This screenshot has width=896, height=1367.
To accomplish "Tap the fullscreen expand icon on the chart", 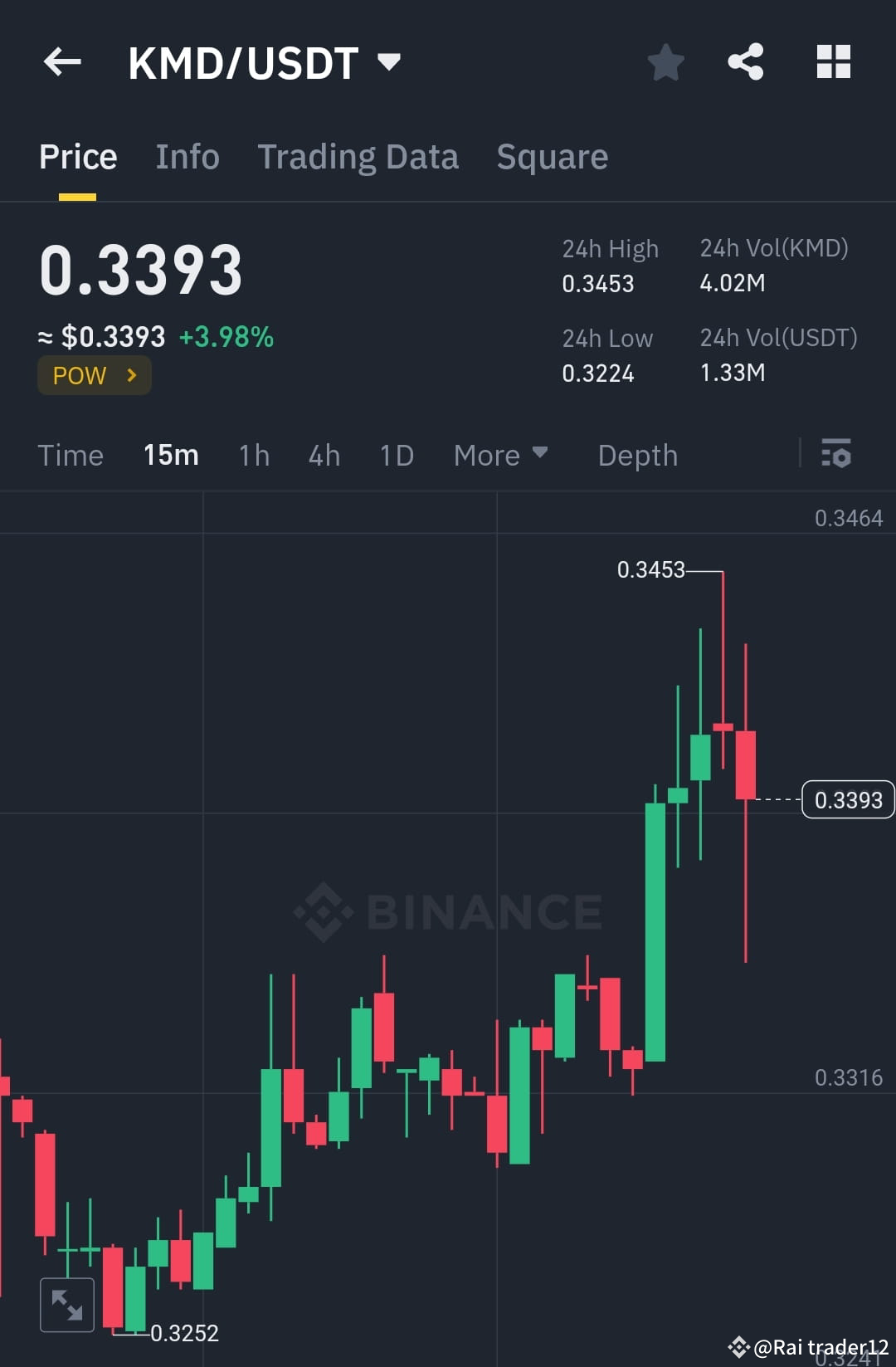I will click(x=66, y=1303).
